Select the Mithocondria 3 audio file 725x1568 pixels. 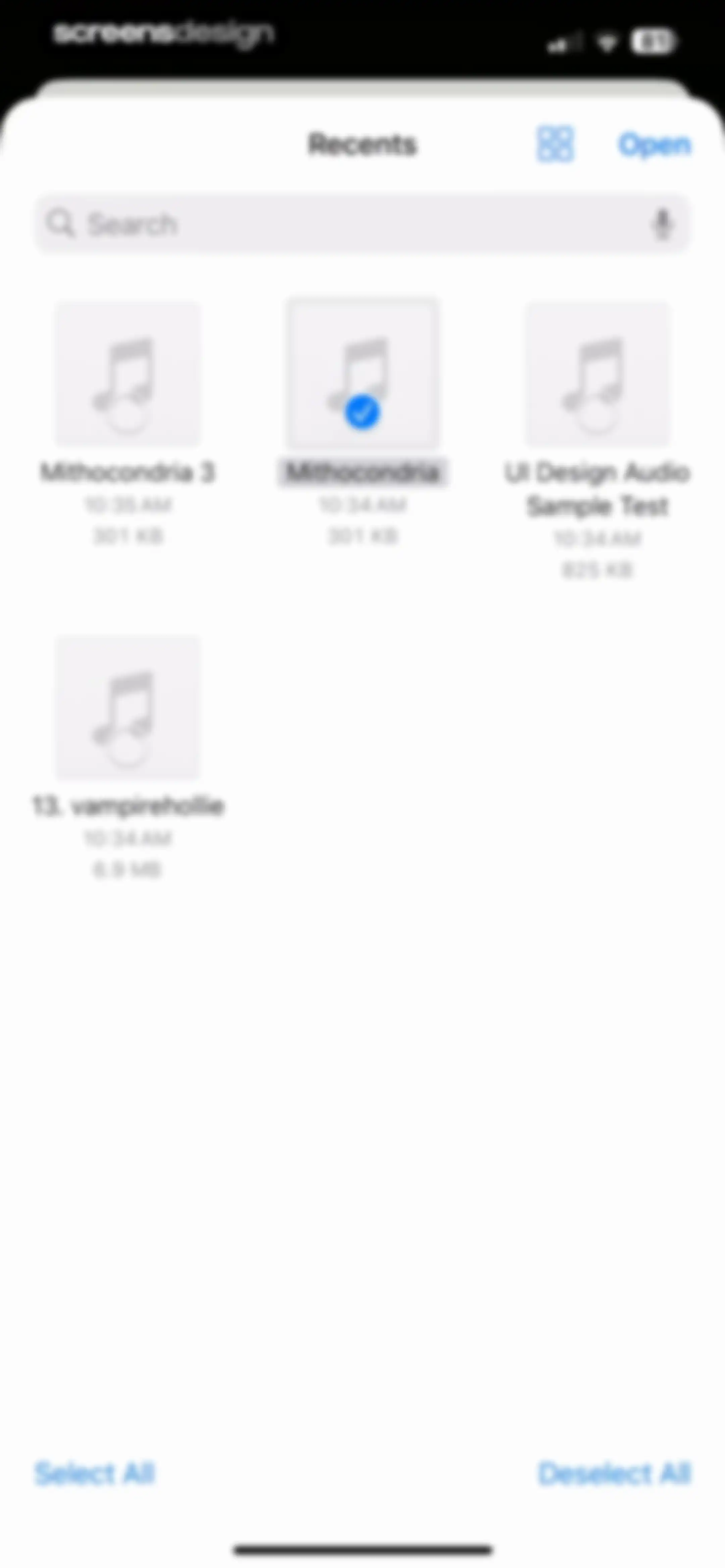coord(128,374)
